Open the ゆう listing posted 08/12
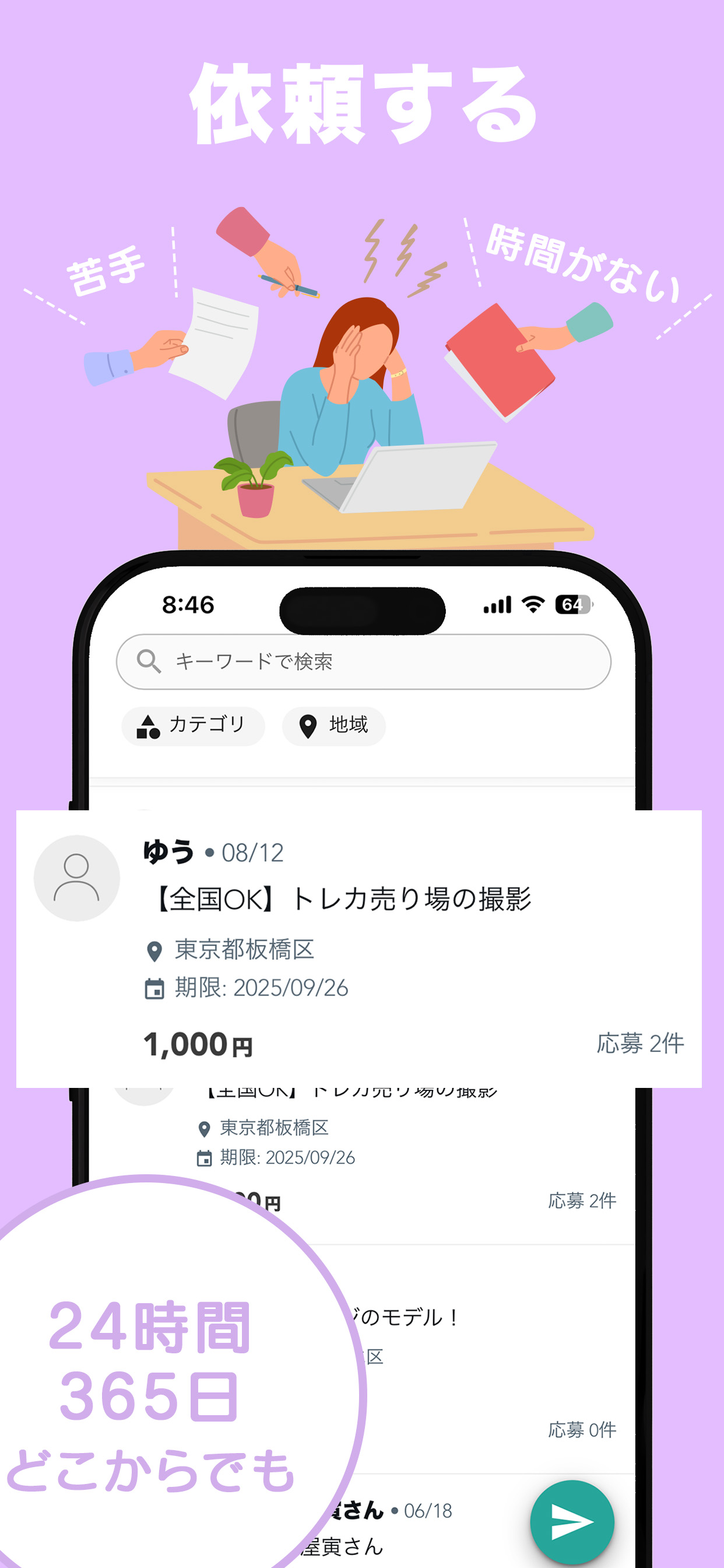The width and height of the screenshot is (724, 1568). pos(216,853)
